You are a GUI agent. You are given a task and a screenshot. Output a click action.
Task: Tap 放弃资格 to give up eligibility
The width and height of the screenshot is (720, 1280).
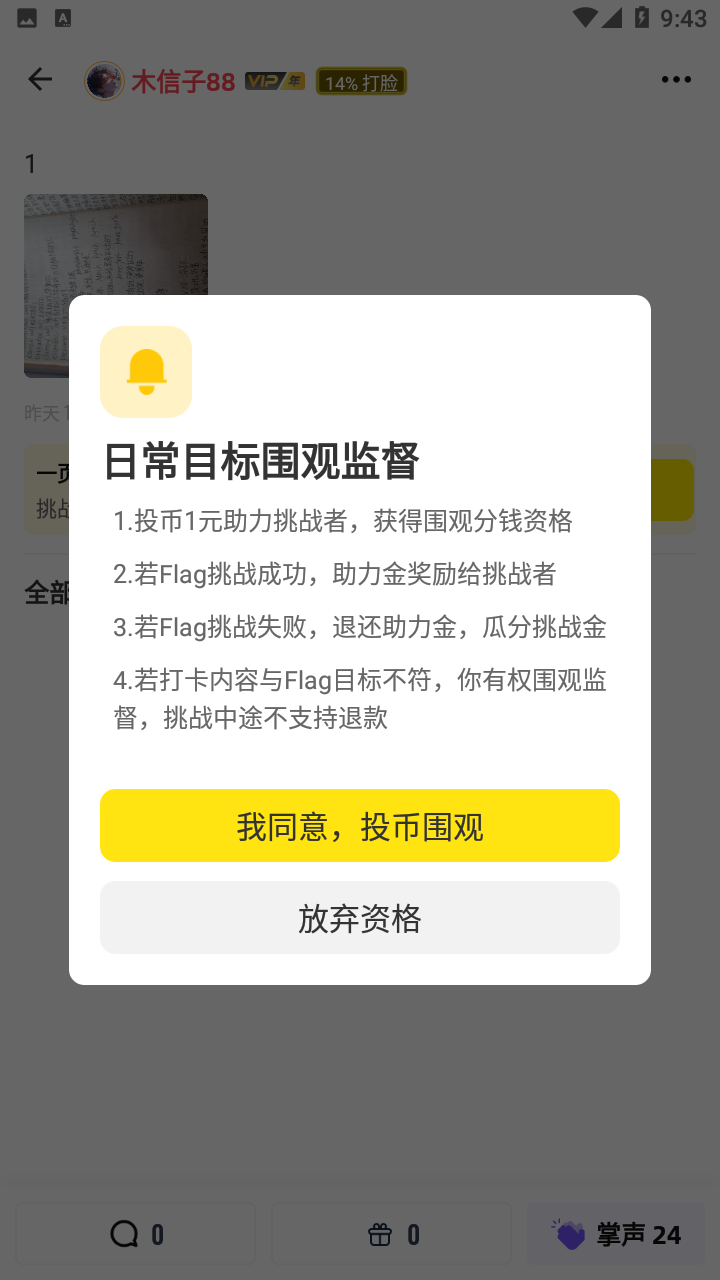360,918
